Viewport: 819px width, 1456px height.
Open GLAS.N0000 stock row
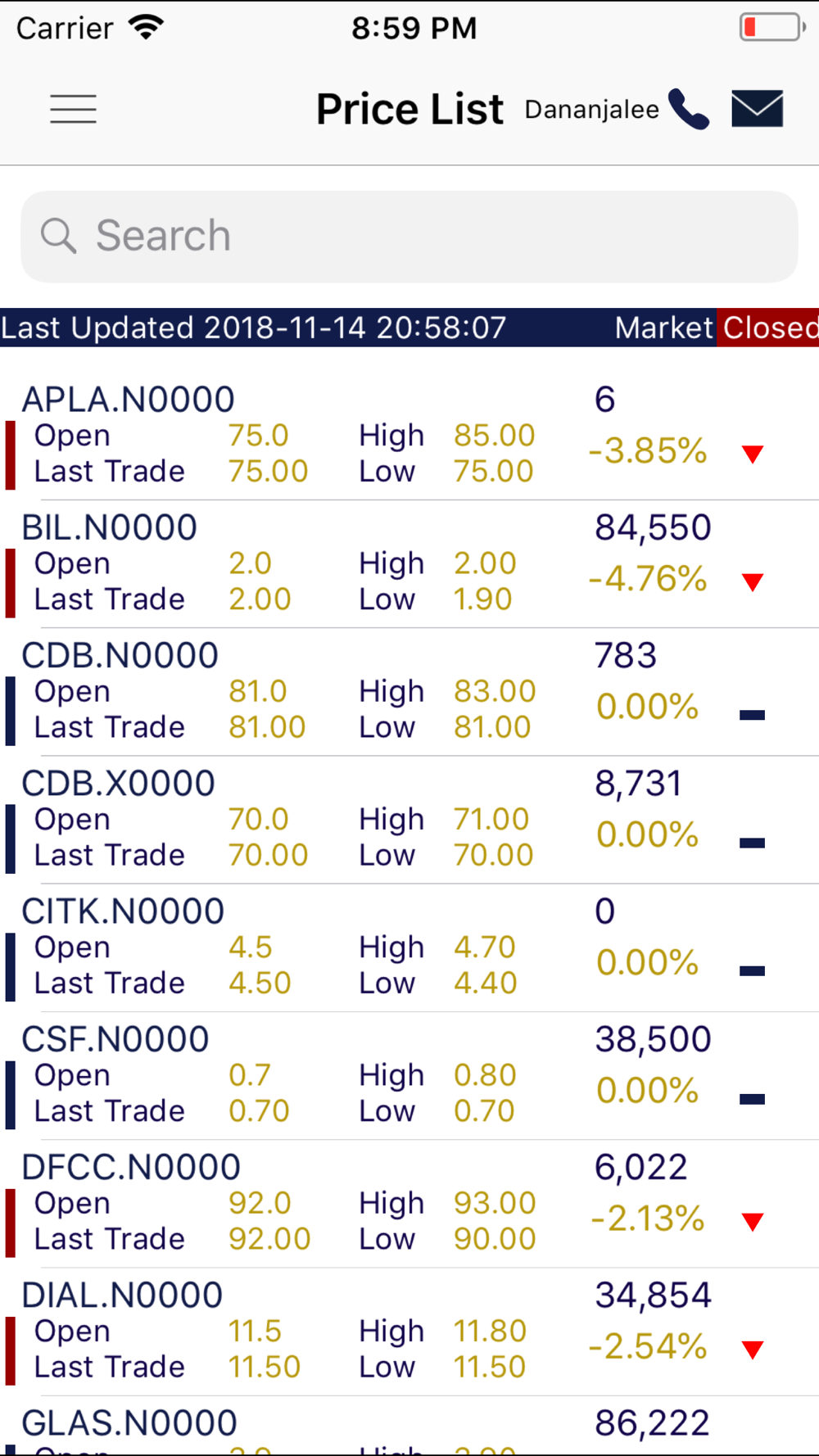pos(409,1426)
